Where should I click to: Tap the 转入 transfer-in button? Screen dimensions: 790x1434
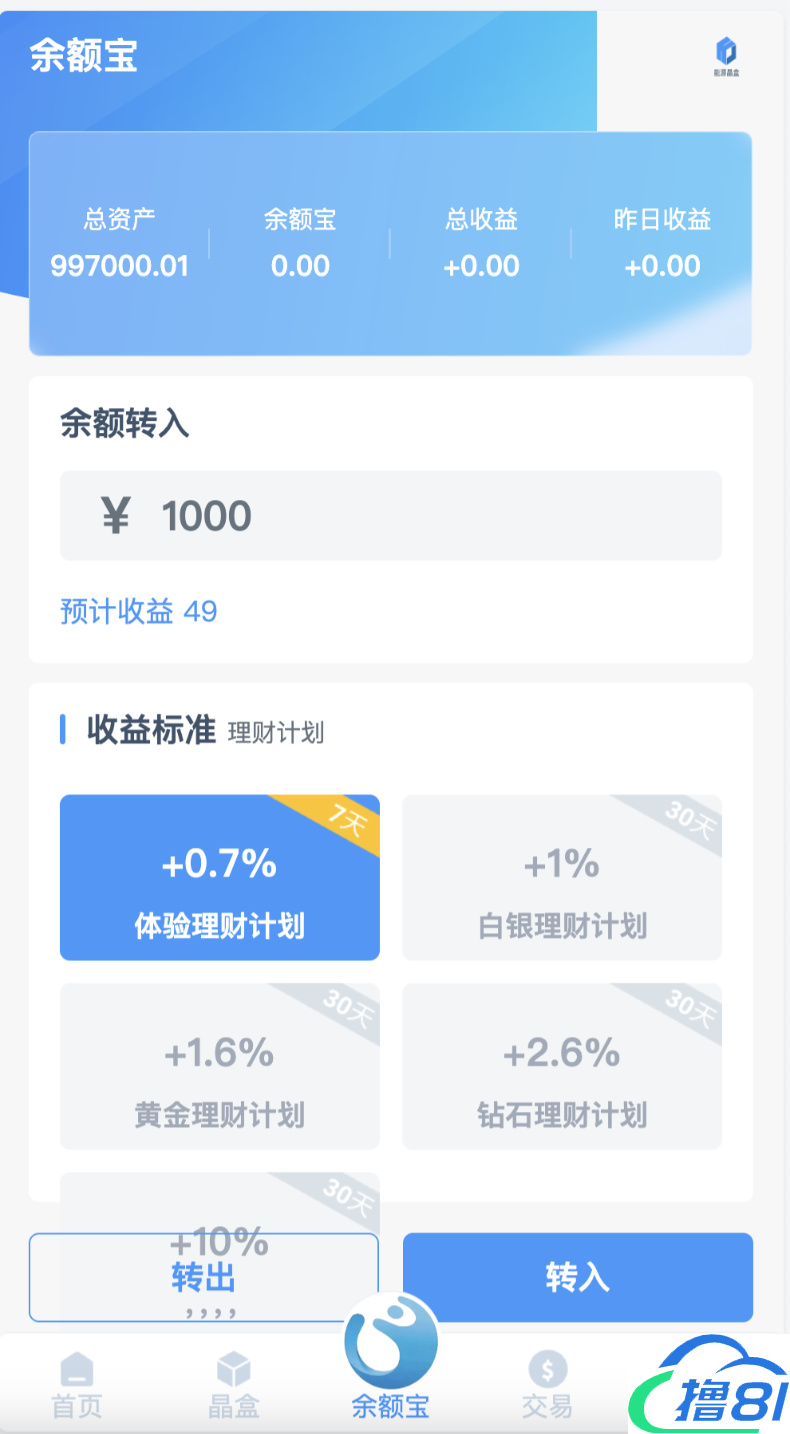click(x=577, y=1278)
